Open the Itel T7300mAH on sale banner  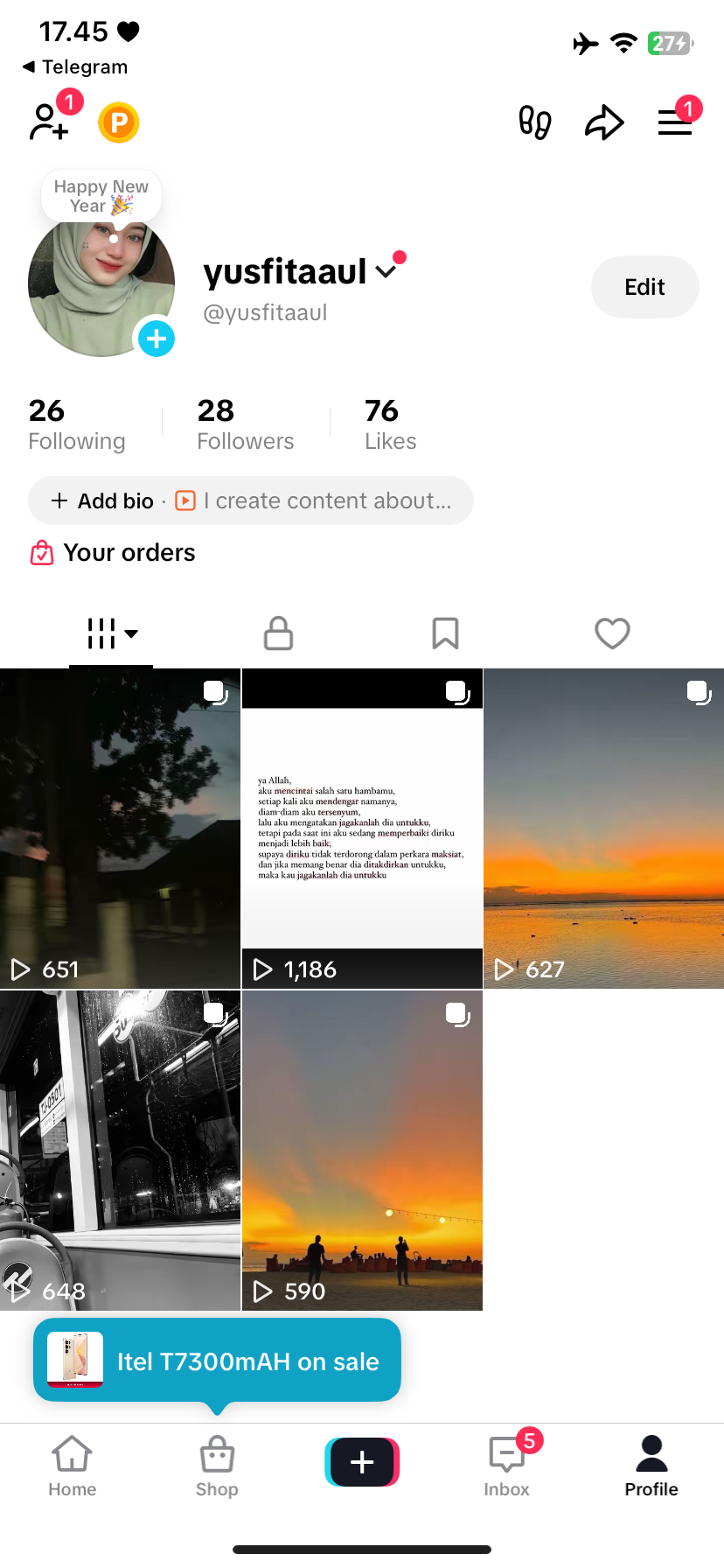click(x=218, y=1361)
